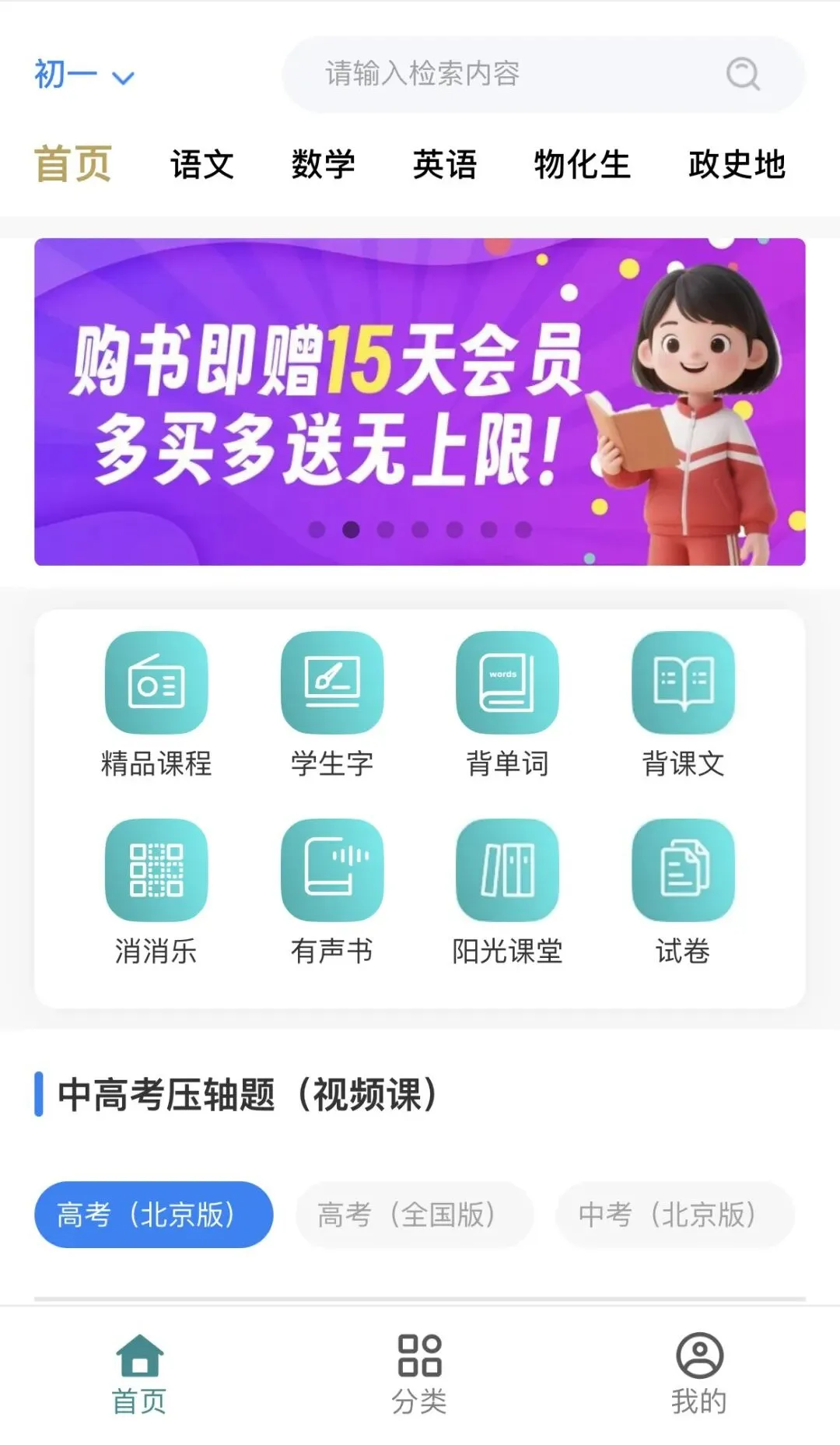840x1445 pixels.
Task: Select the 英语 tab
Action: pos(445,165)
